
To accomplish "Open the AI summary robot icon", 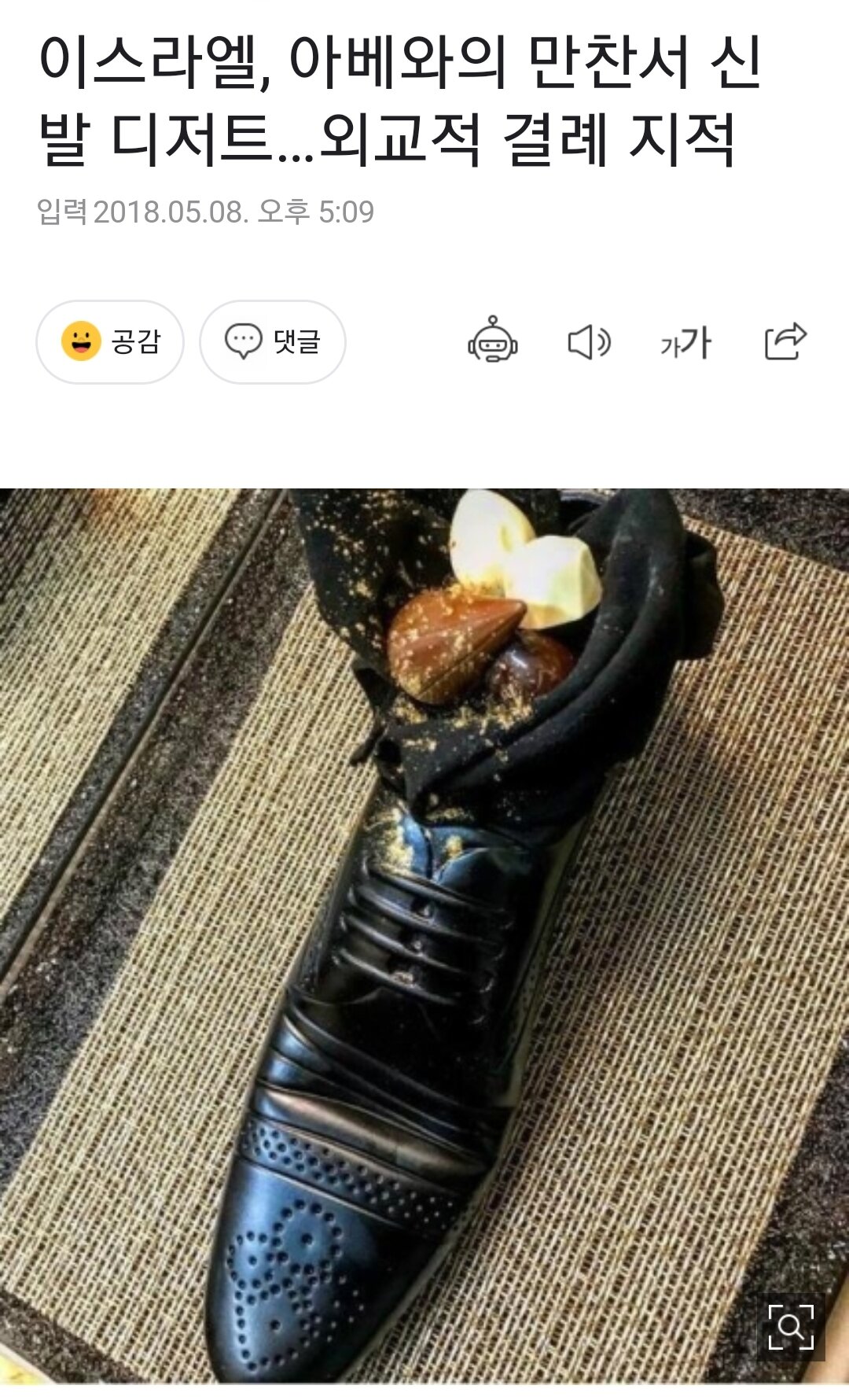I will 492,341.
